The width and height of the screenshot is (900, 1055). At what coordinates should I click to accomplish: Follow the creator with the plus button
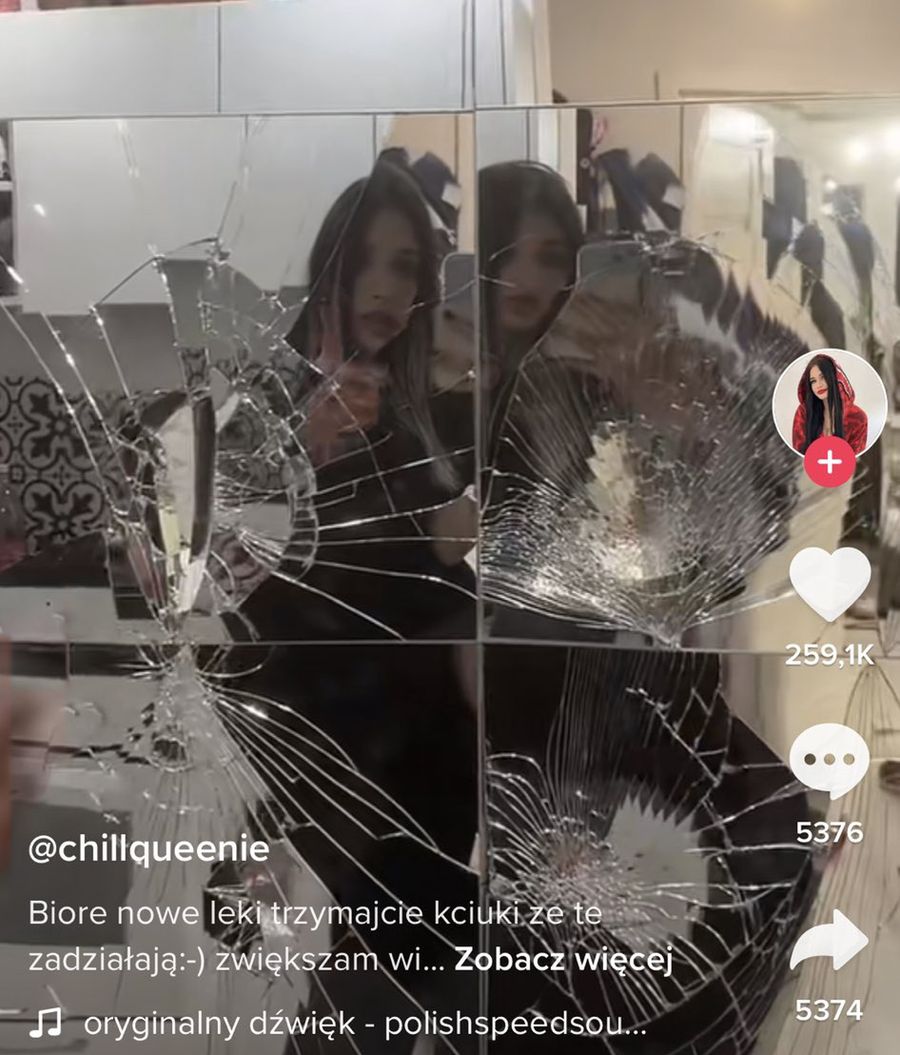click(x=829, y=464)
